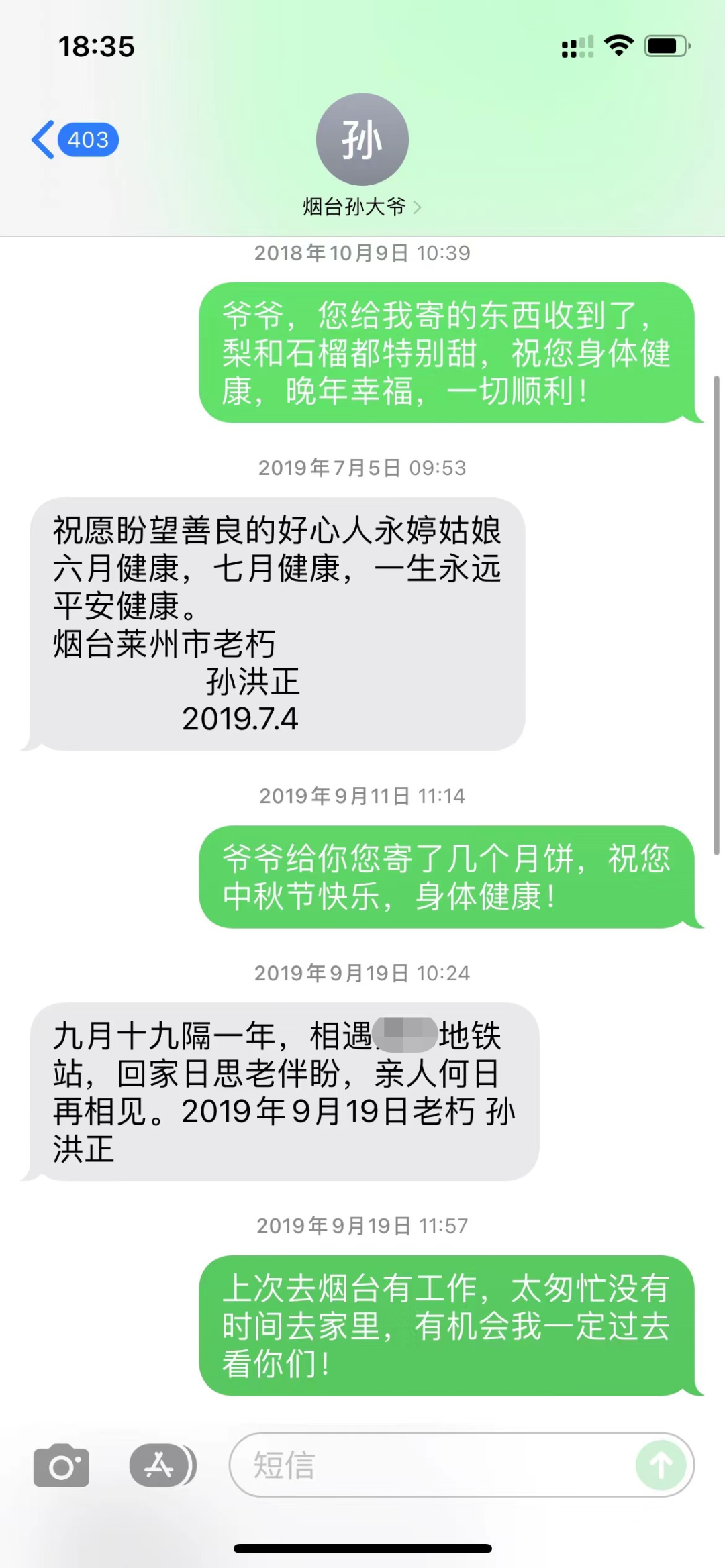Tap the 短信 message input field

point(436,1465)
